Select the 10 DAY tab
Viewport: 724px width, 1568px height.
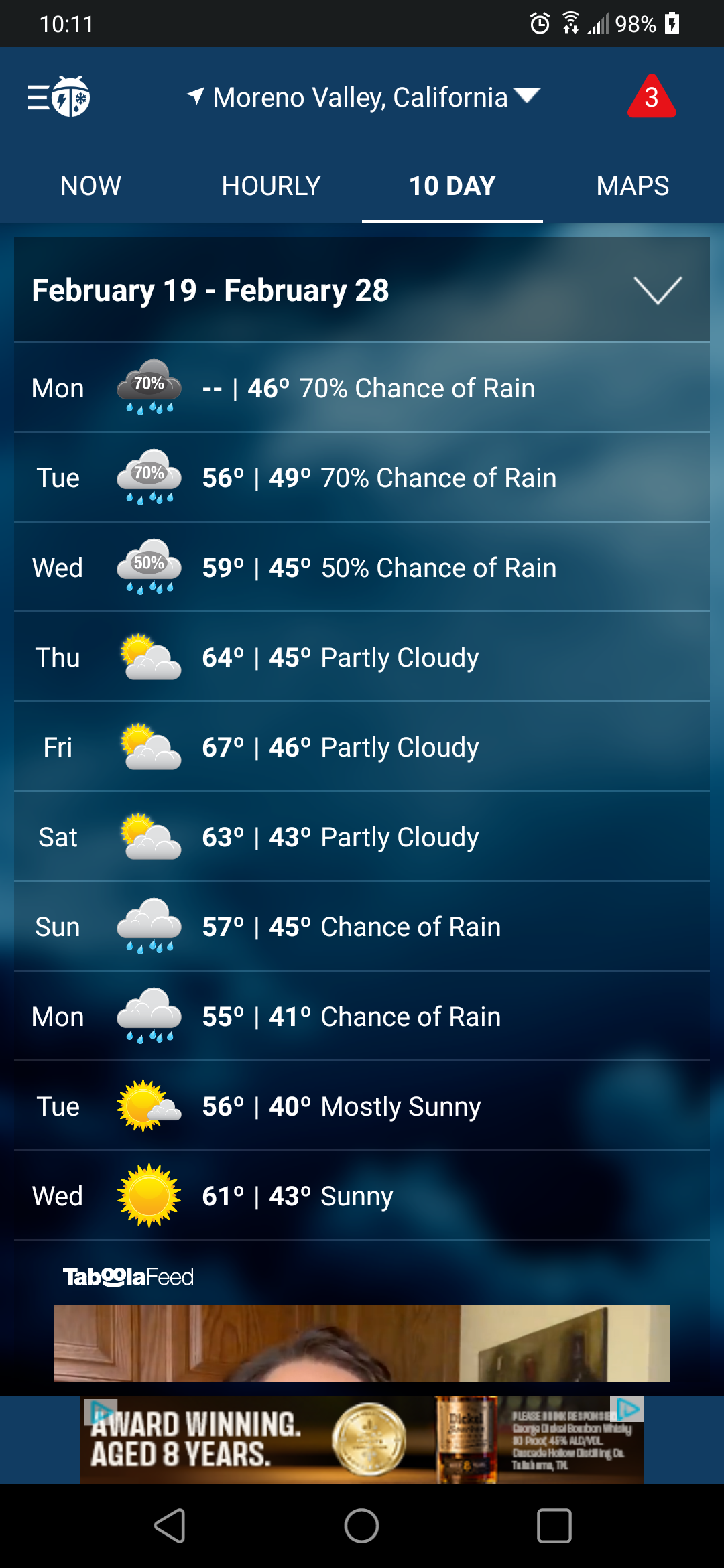tap(452, 186)
